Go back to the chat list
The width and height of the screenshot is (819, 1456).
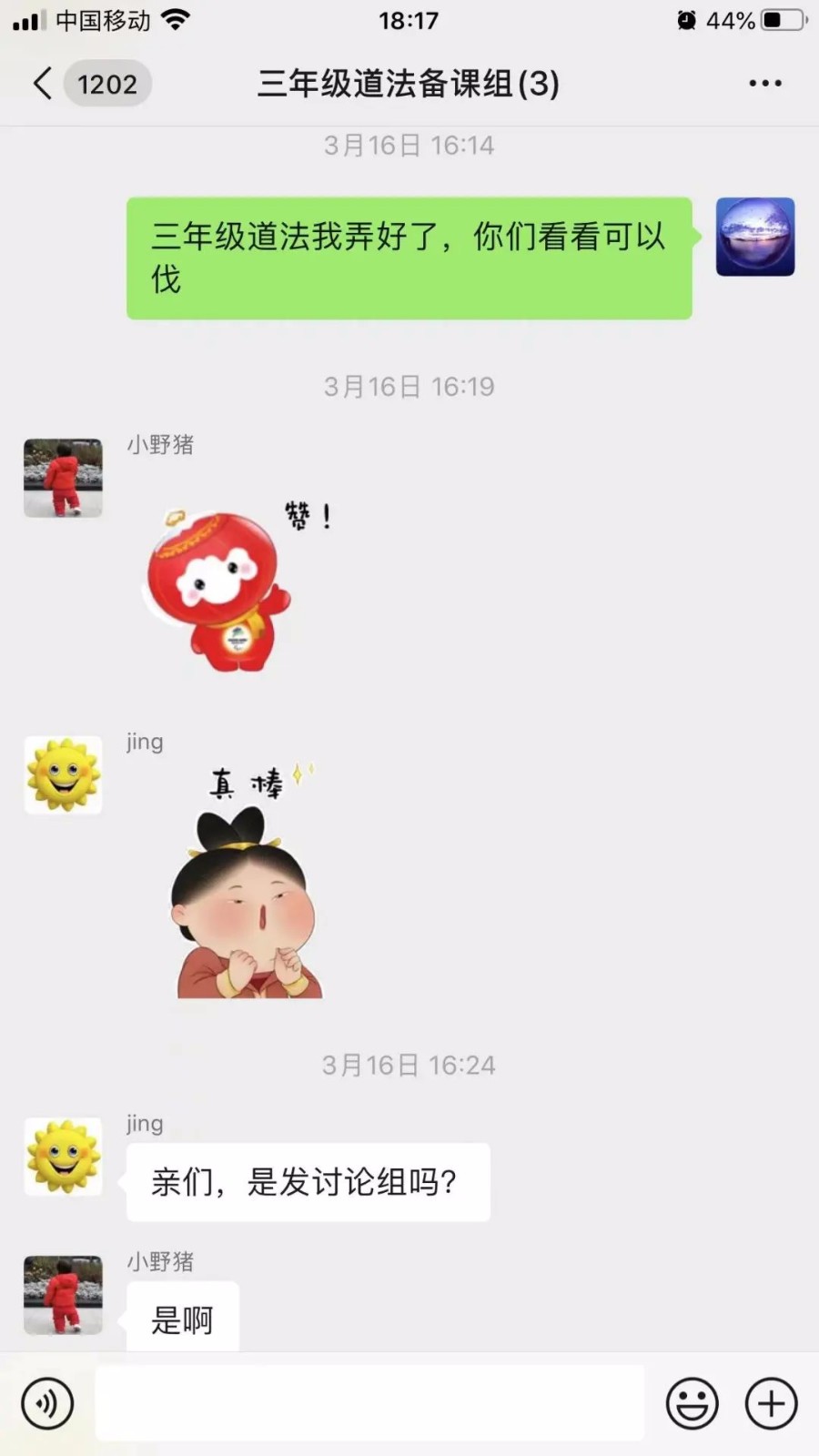pyautogui.click(x=43, y=84)
